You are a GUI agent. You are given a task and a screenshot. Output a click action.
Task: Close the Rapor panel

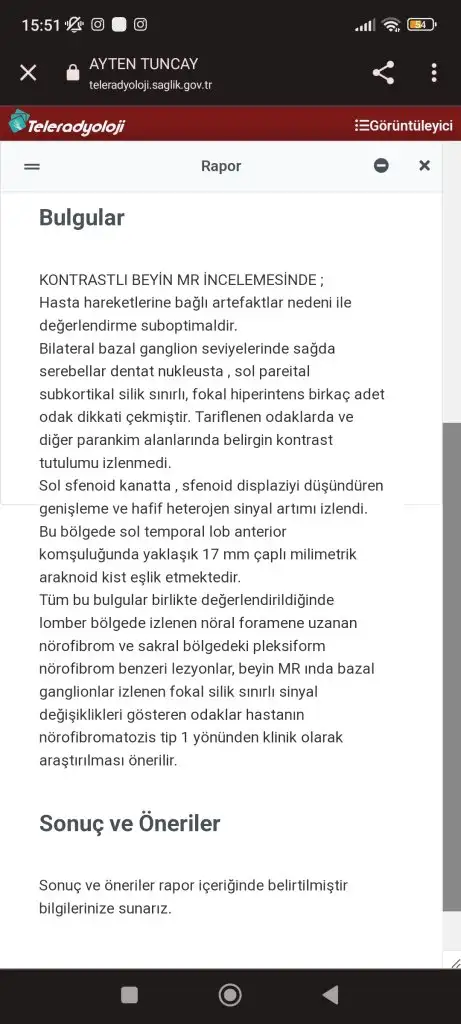click(424, 166)
